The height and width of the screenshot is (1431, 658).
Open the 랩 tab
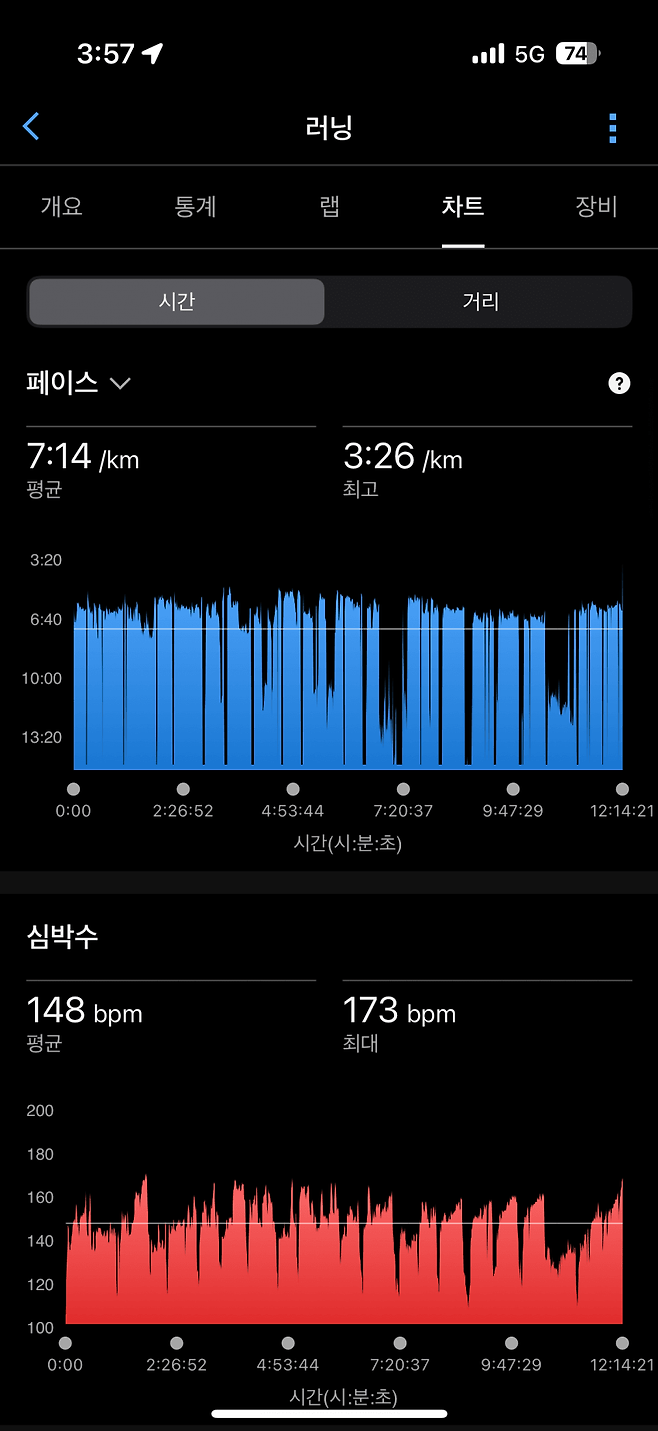point(329,207)
